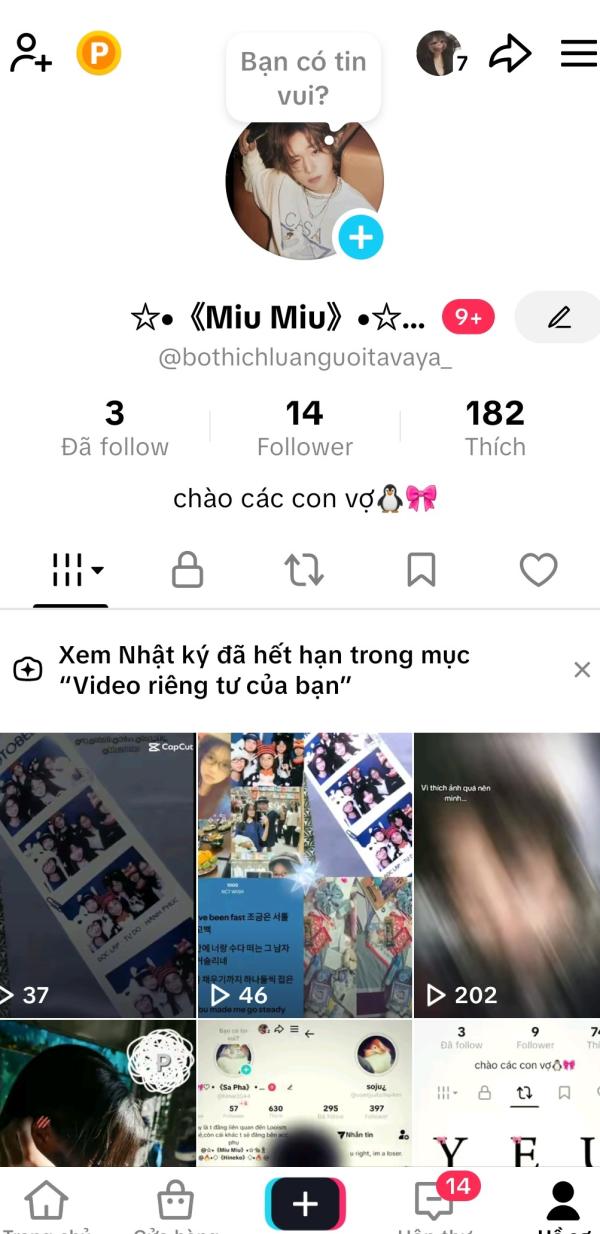Viewport: 600px width, 1234px height.
Task: Tap the blue plus on profile photo
Action: pos(360,237)
